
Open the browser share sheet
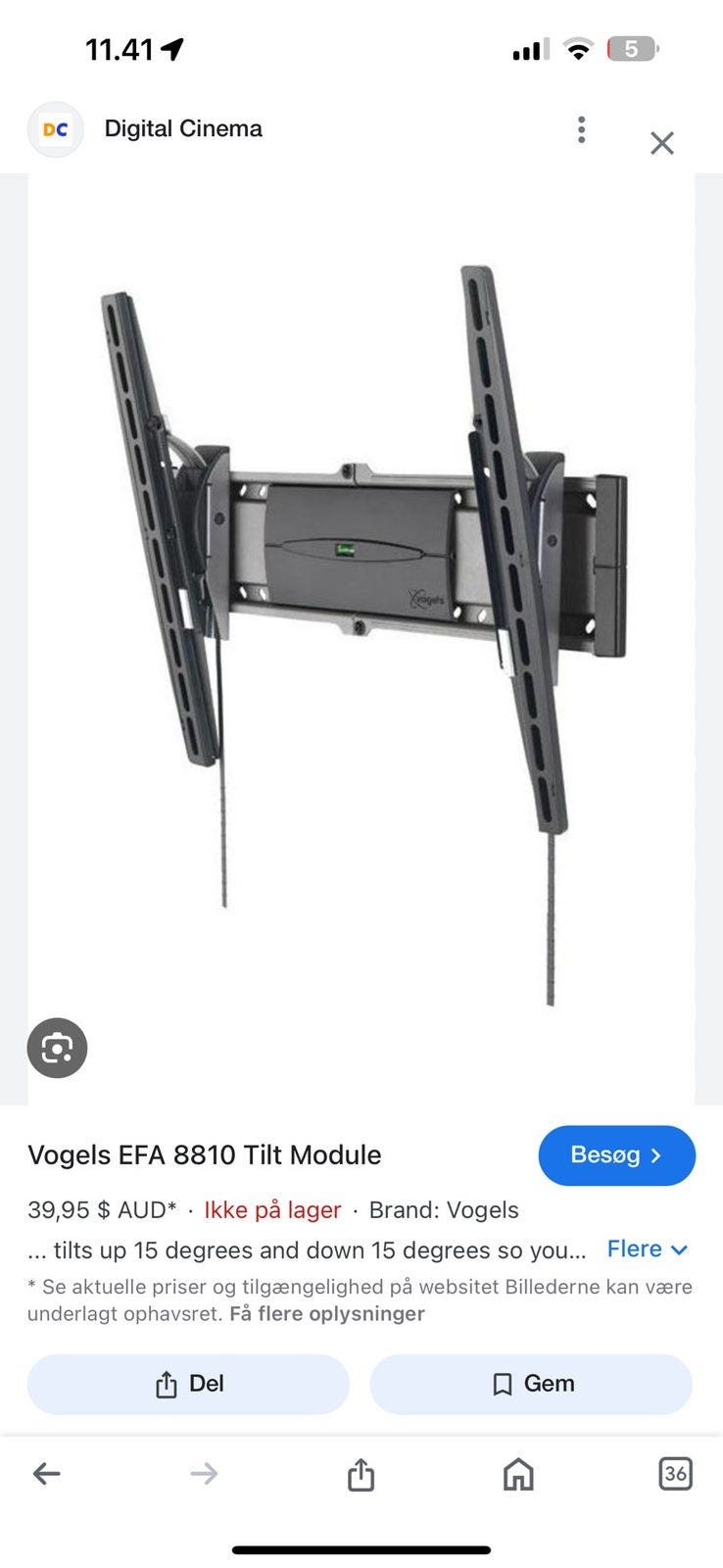click(361, 1473)
